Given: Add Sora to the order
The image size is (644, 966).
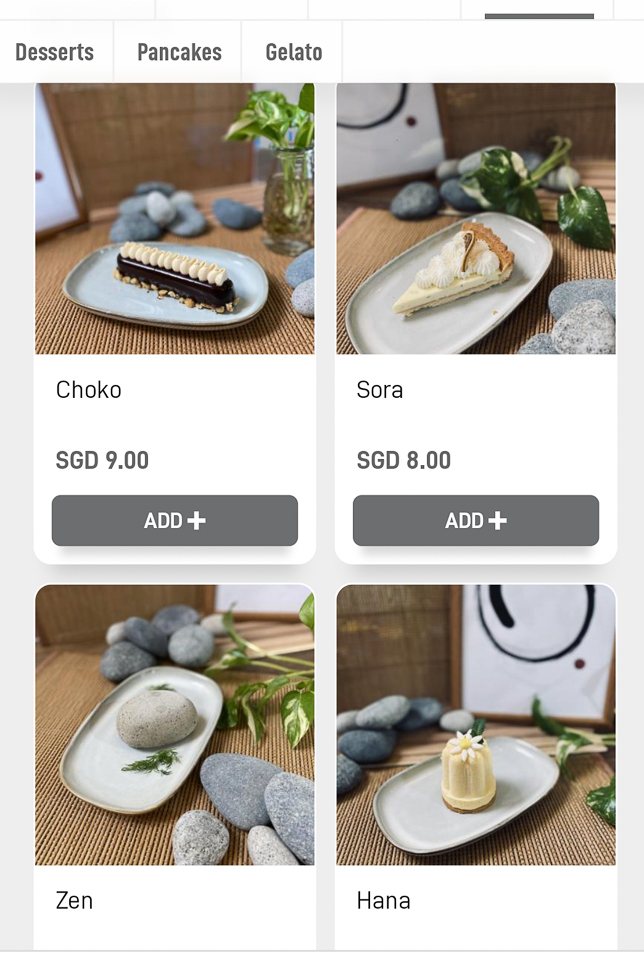Looking at the screenshot, I should pos(476,521).
